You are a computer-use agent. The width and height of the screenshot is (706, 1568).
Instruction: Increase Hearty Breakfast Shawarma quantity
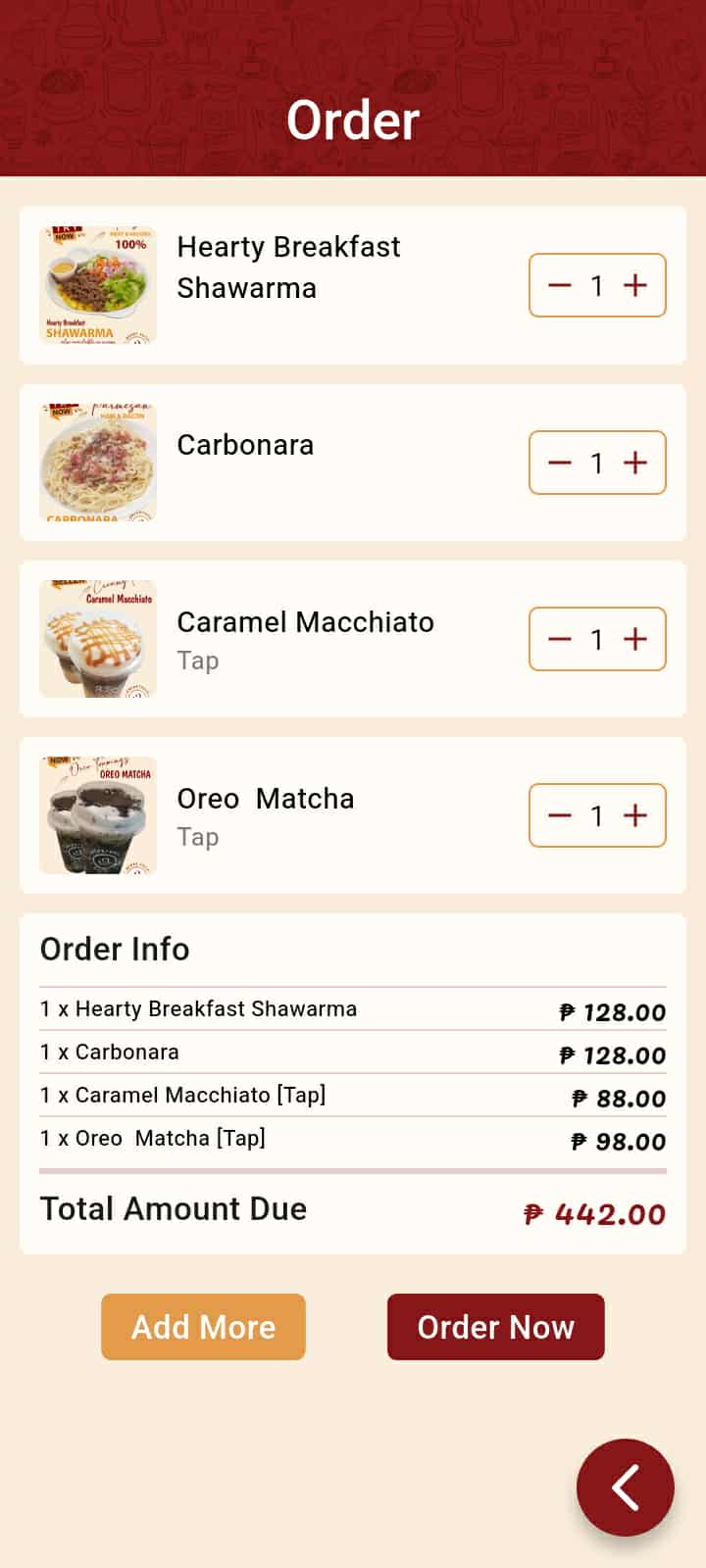click(635, 285)
